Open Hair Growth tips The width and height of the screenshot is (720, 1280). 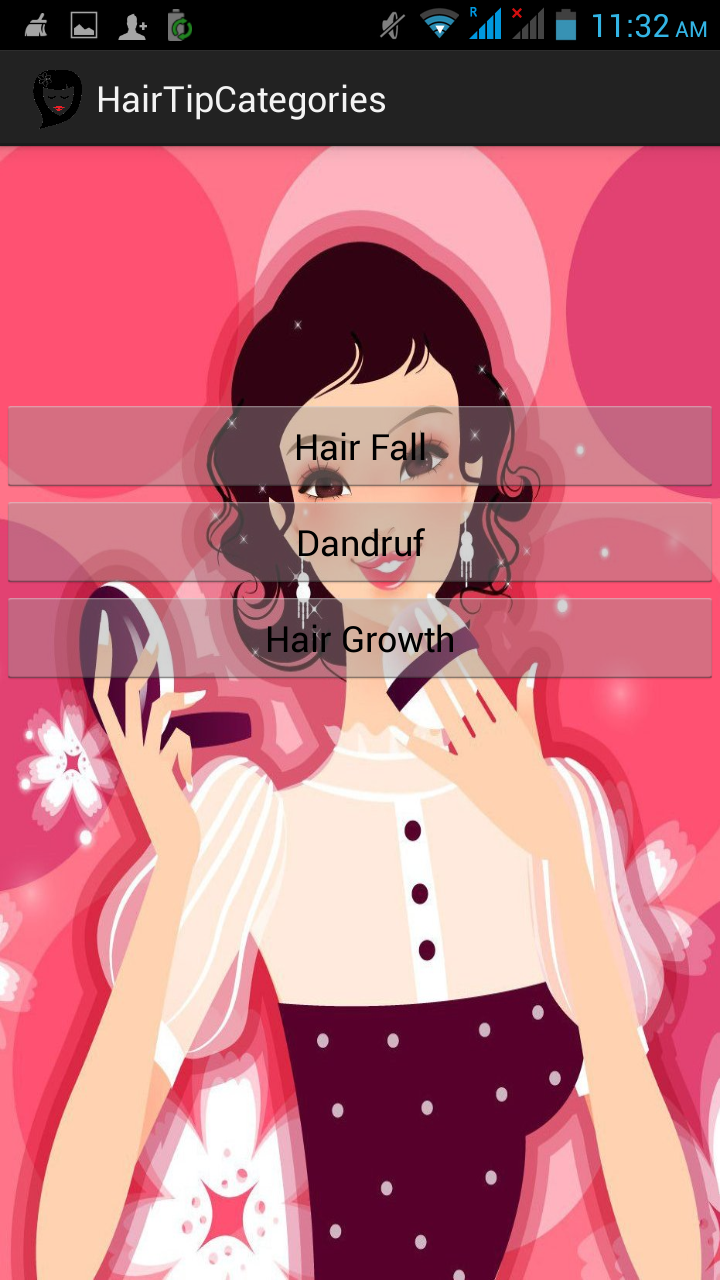click(x=360, y=638)
